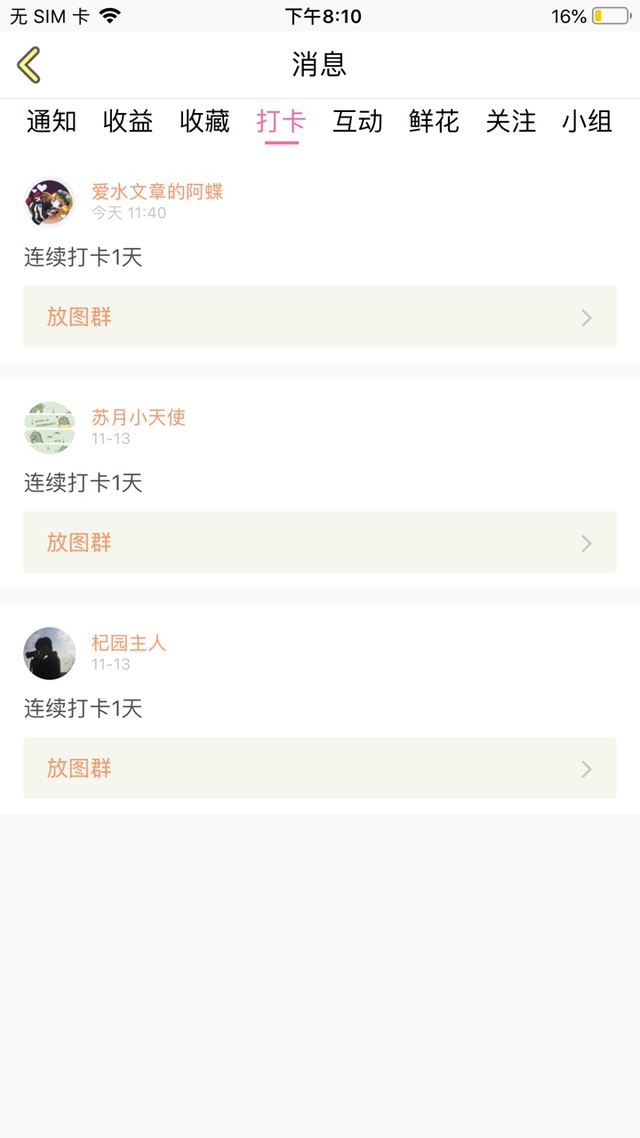Image resolution: width=640 pixels, height=1138 pixels.
Task: Select the 打卡 tab
Action: (281, 122)
